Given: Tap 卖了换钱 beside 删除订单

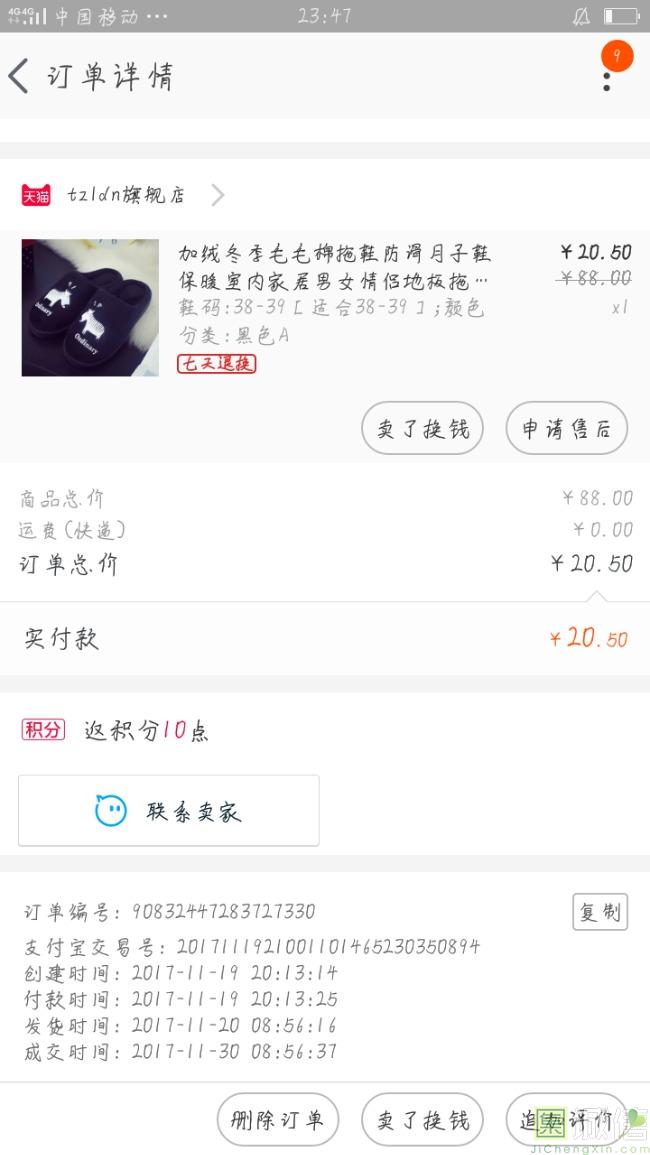Looking at the screenshot, I should 422,1119.
